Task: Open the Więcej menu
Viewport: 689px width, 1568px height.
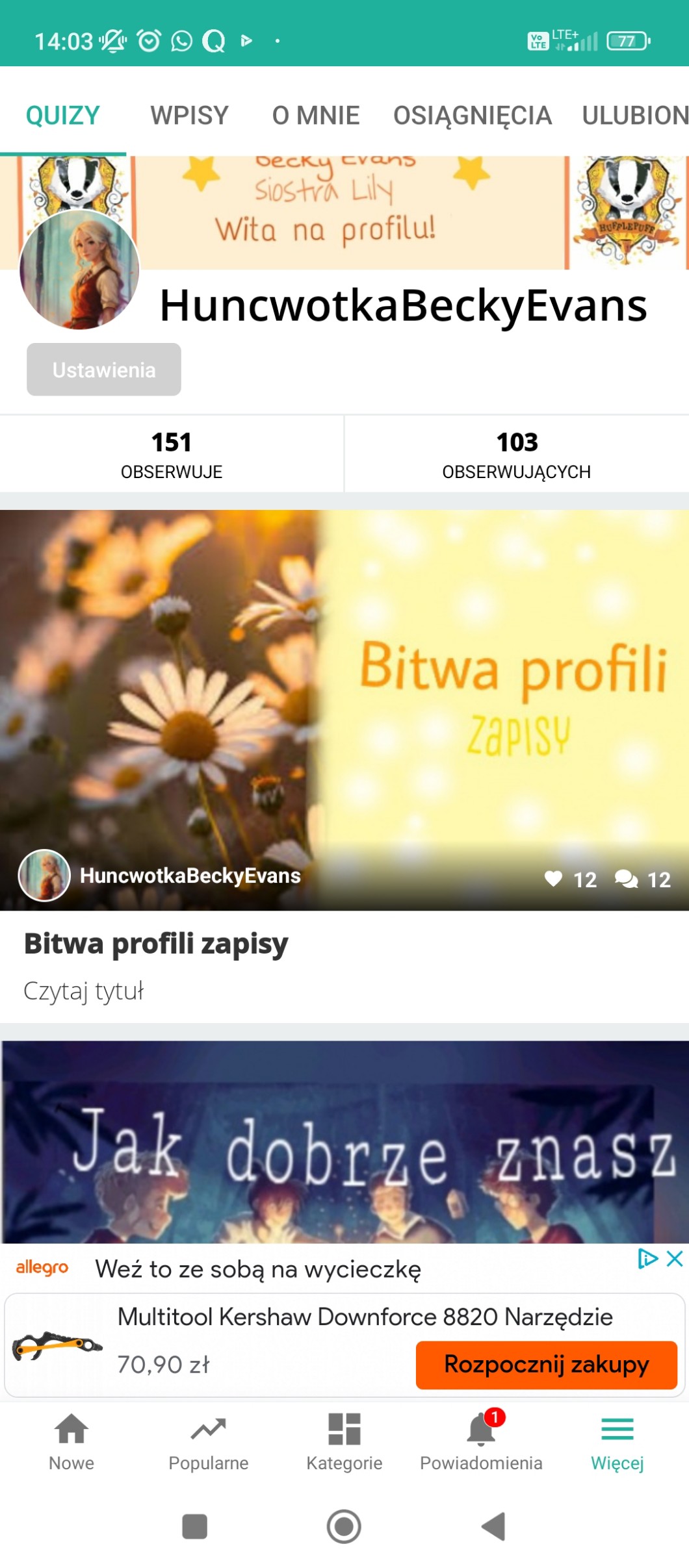Action: point(617,1441)
